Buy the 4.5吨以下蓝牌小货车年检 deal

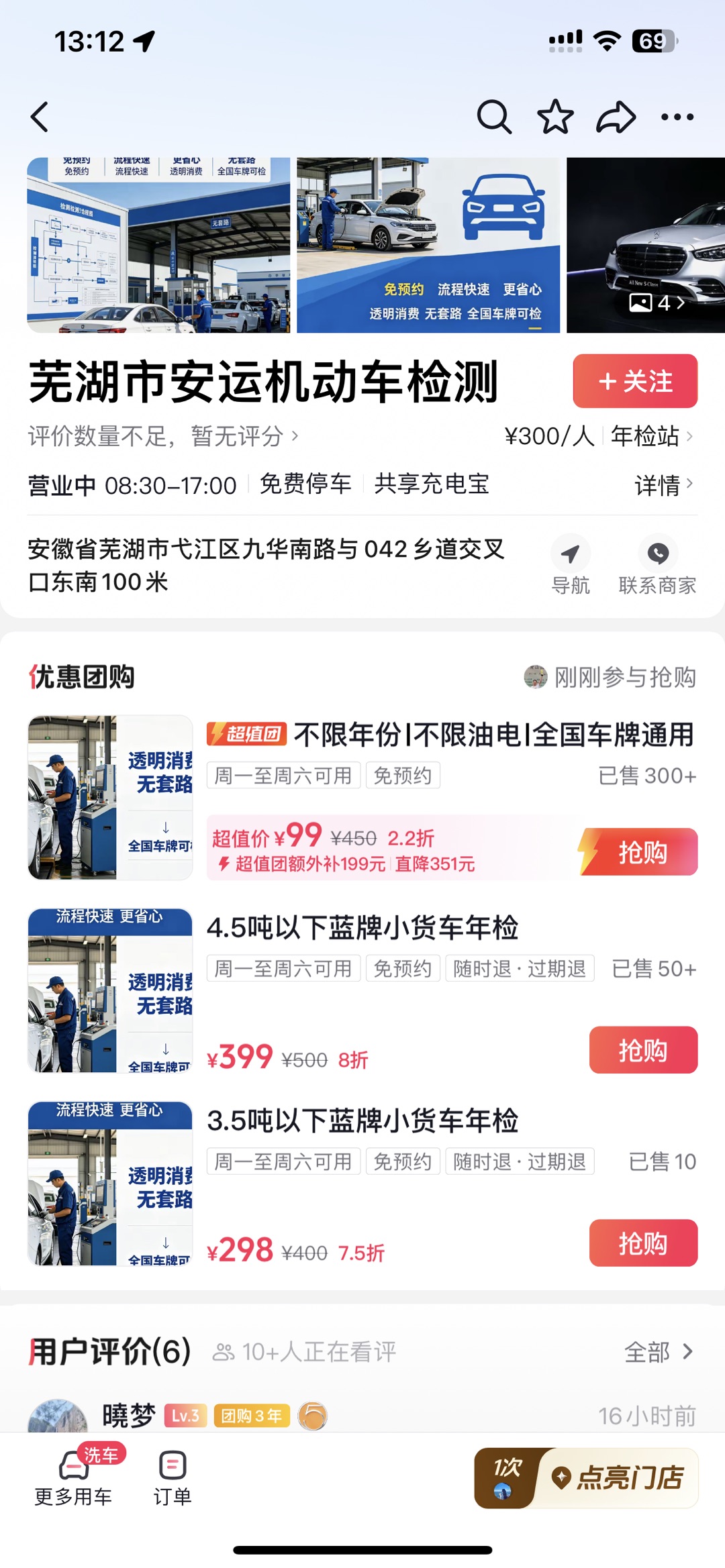[x=643, y=1049]
